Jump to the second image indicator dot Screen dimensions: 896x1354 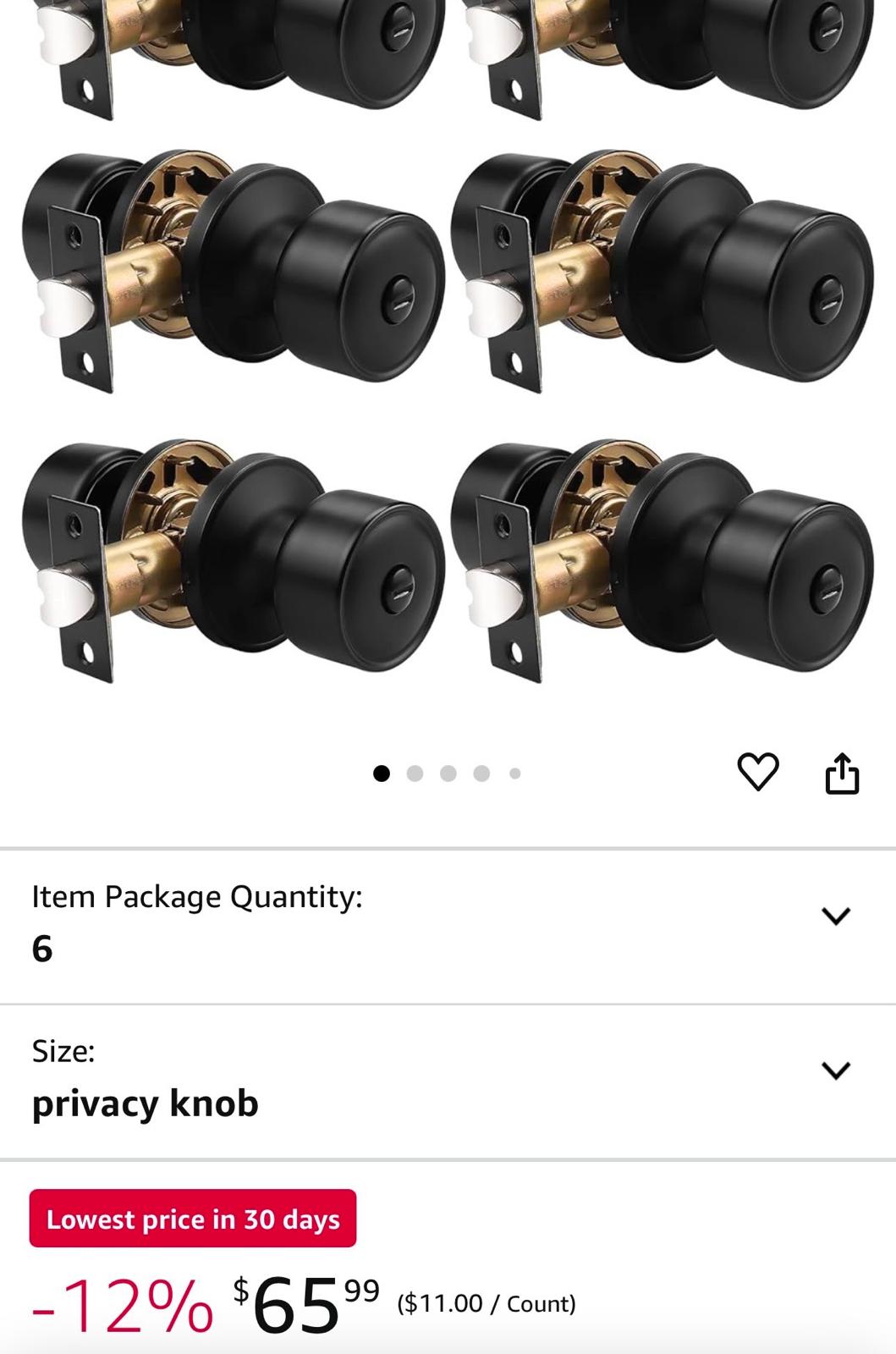(x=415, y=773)
